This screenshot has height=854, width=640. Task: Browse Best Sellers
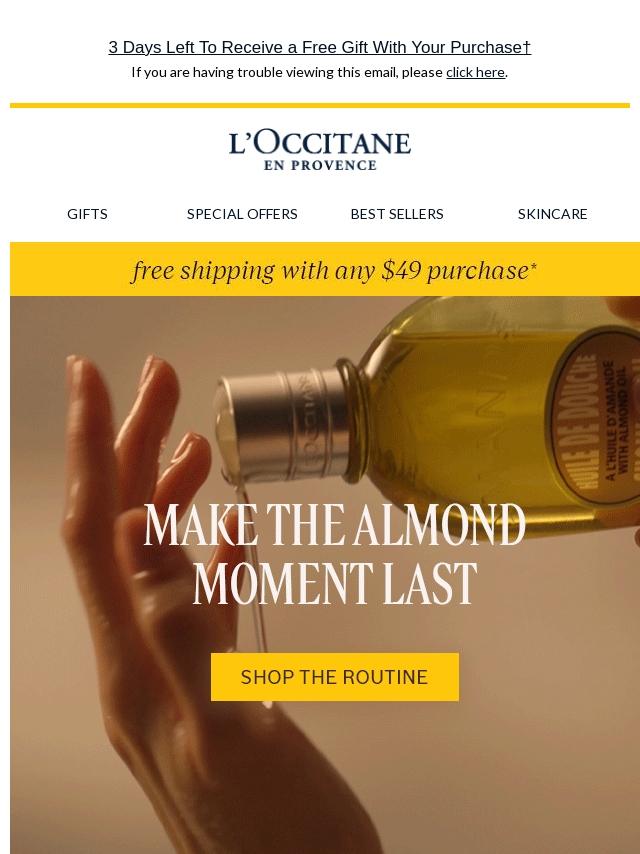tap(397, 214)
